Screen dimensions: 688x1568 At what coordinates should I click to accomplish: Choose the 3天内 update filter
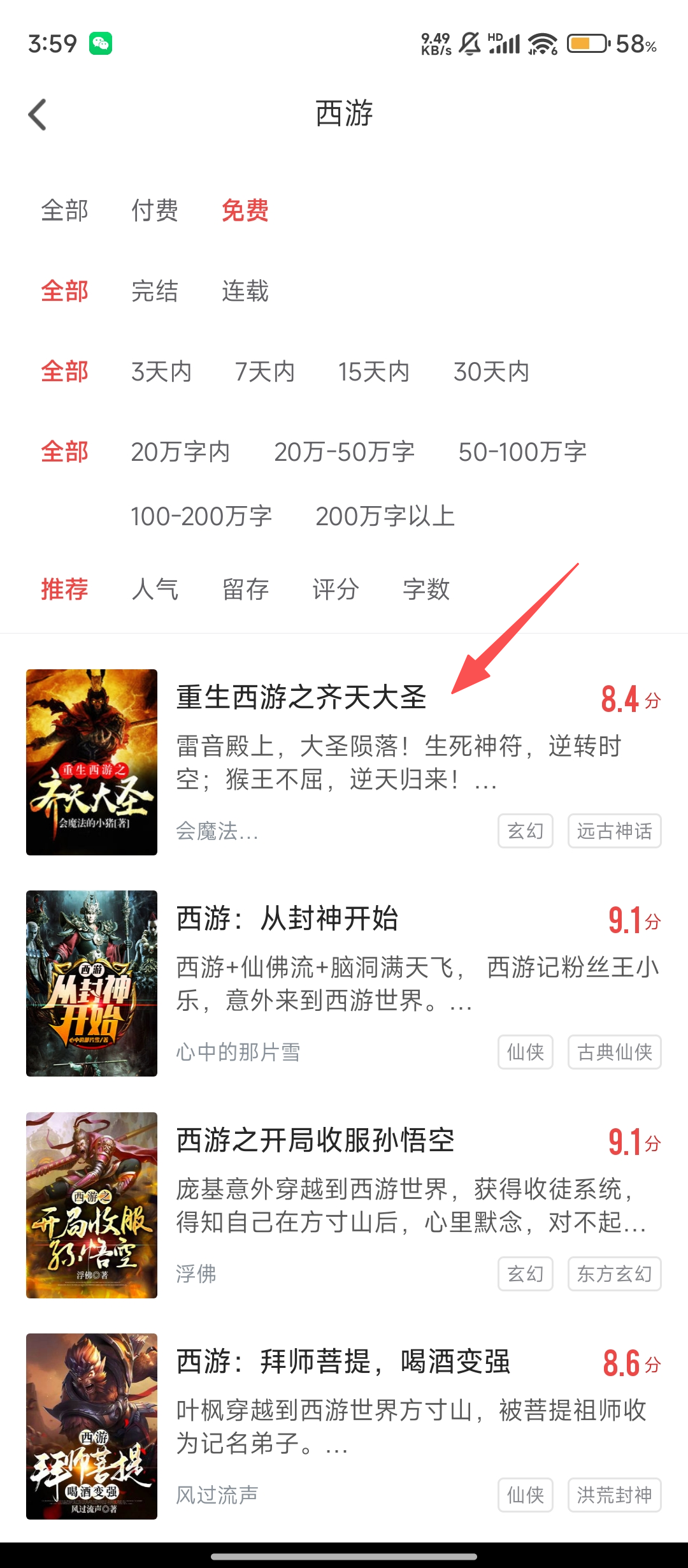161,372
